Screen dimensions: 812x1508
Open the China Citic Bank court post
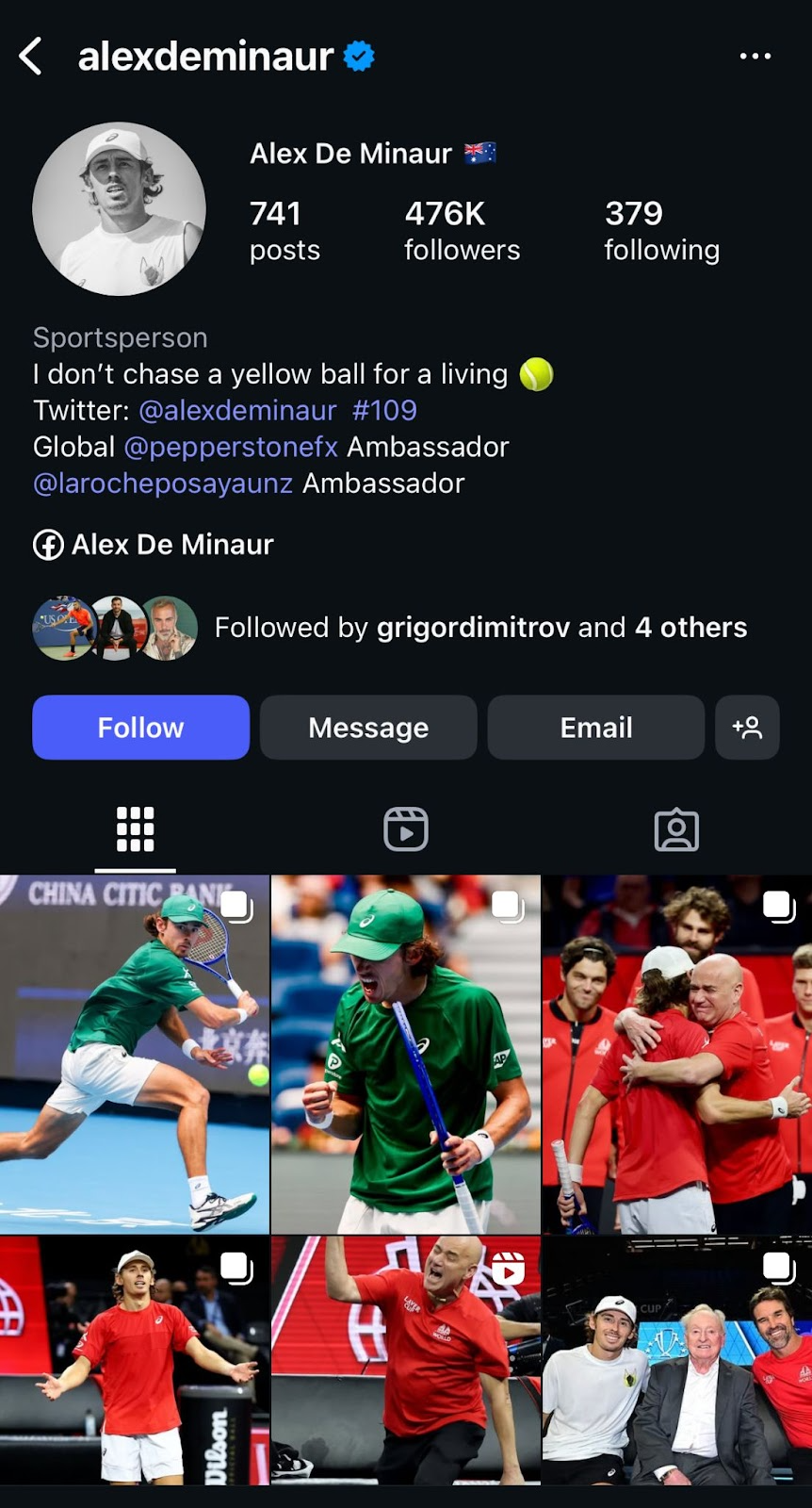point(135,1055)
